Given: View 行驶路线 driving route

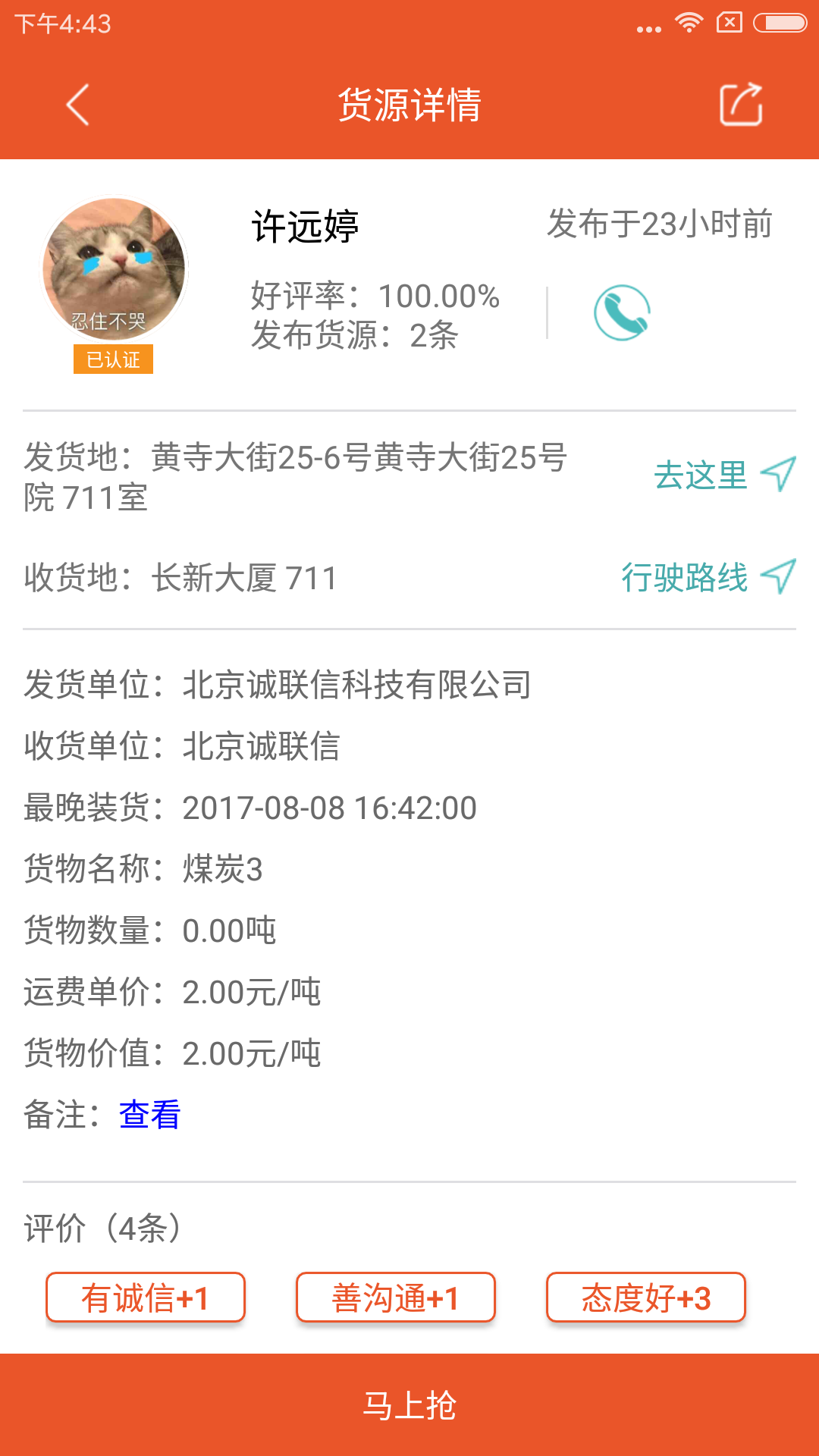Looking at the screenshot, I should pyautogui.click(x=708, y=577).
